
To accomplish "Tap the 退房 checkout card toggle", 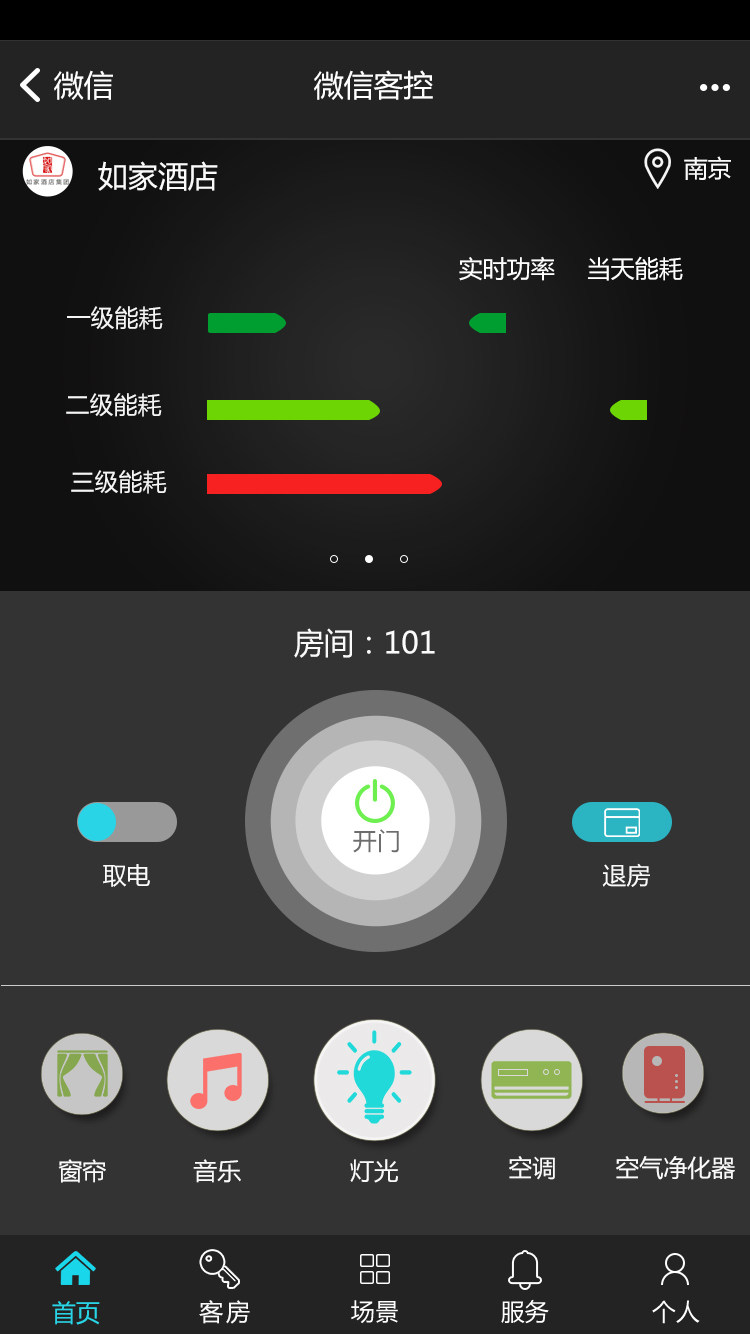I will pyautogui.click(x=622, y=821).
